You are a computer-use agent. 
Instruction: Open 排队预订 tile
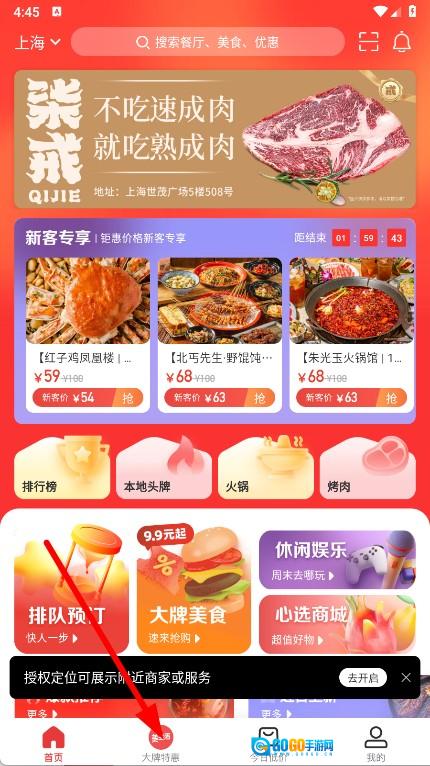click(71, 590)
